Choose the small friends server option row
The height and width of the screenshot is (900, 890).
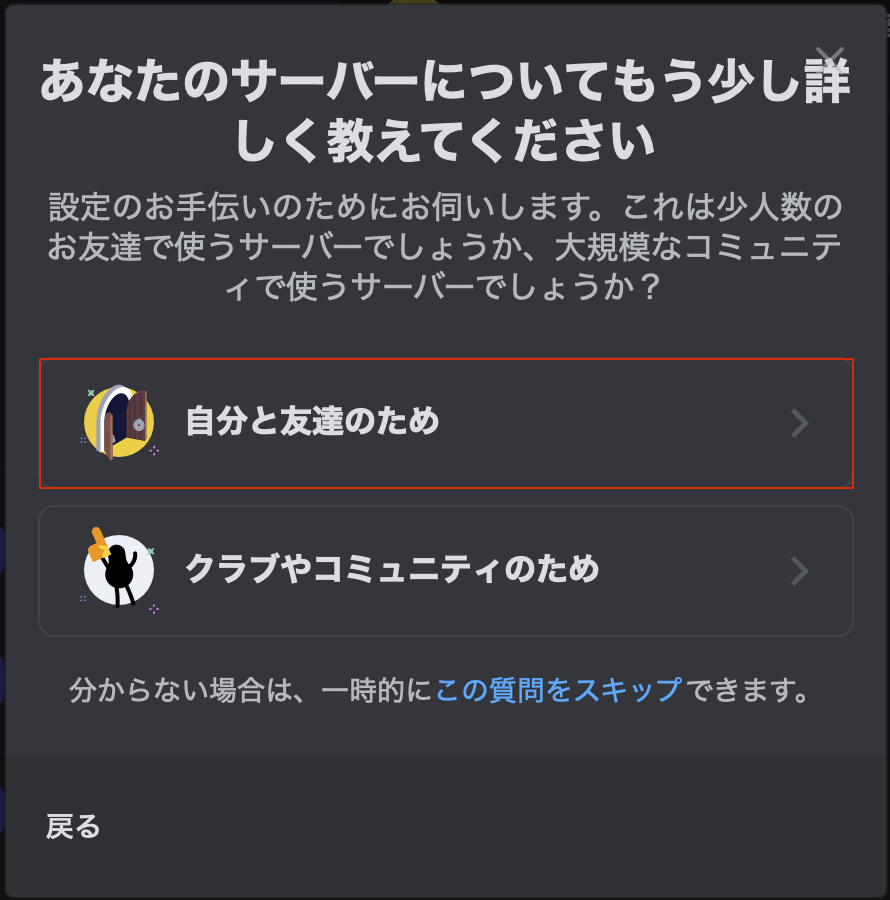[445, 423]
